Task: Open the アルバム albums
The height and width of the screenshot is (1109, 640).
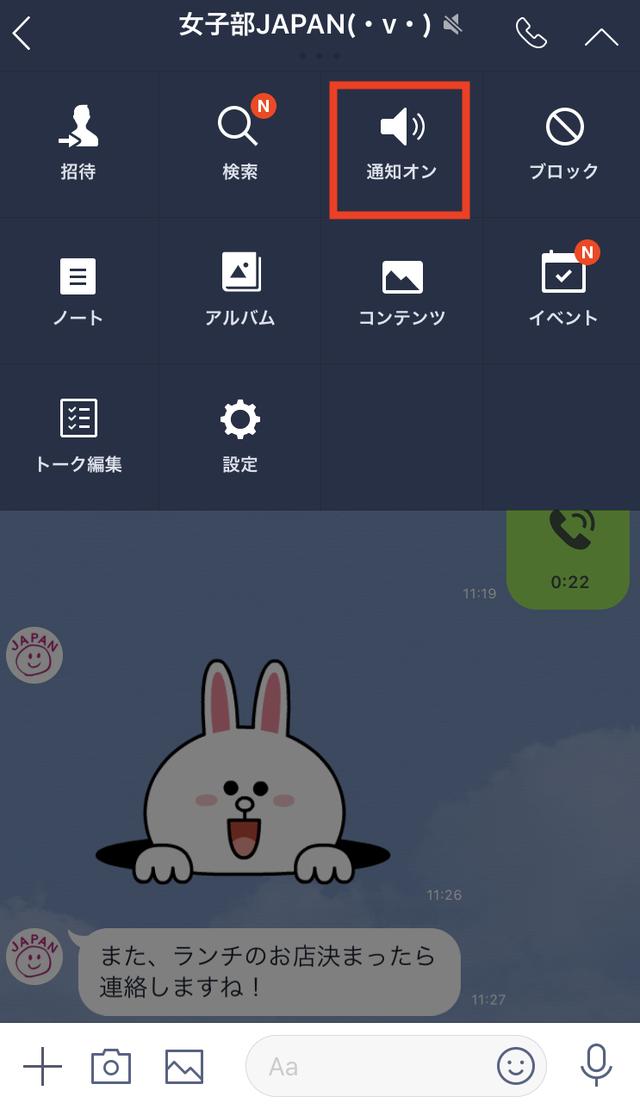Action: pyautogui.click(x=240, y=291)
